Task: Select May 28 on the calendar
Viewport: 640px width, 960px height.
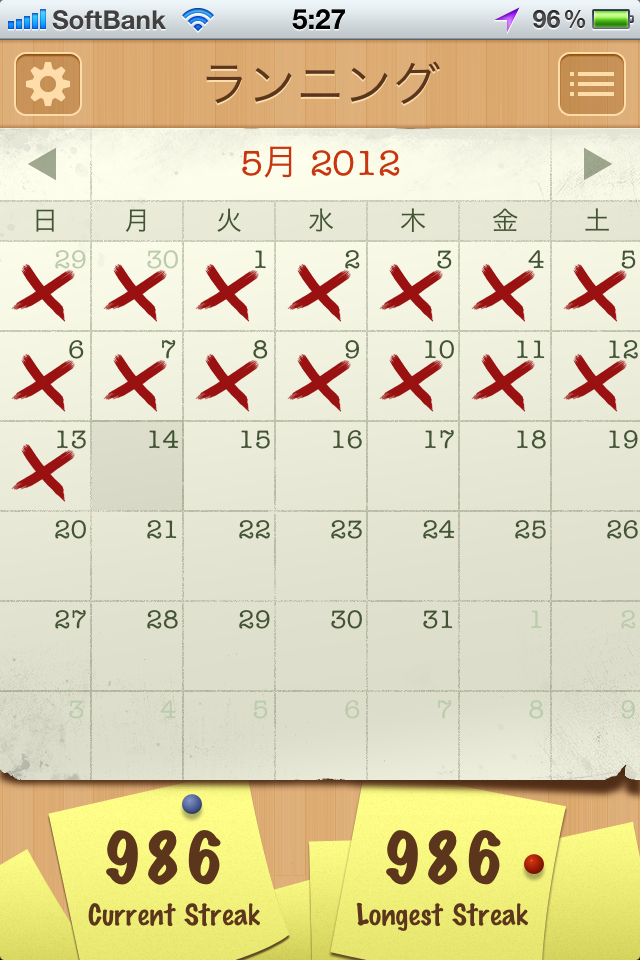Action: click(137, 646)
